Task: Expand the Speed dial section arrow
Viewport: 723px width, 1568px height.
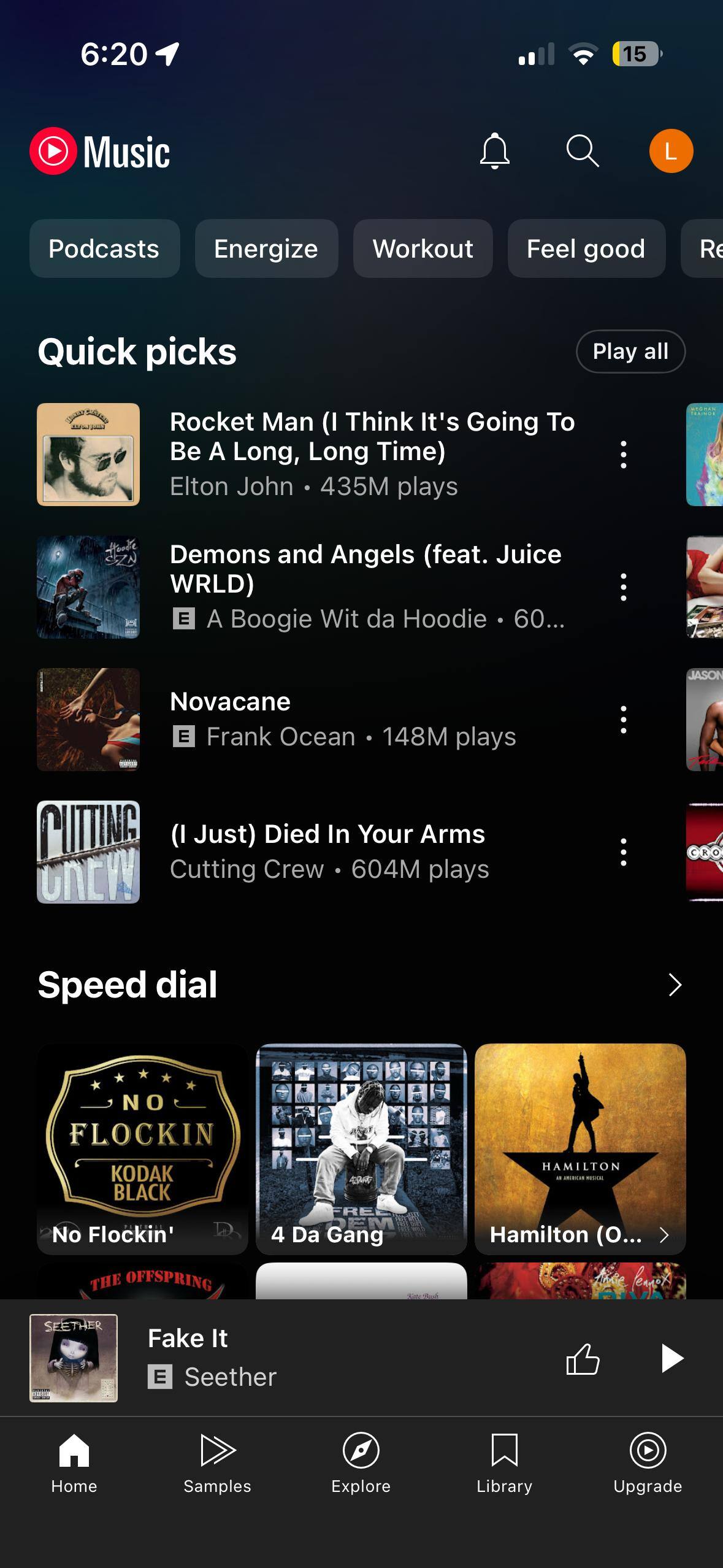Action: click(675, 985)
